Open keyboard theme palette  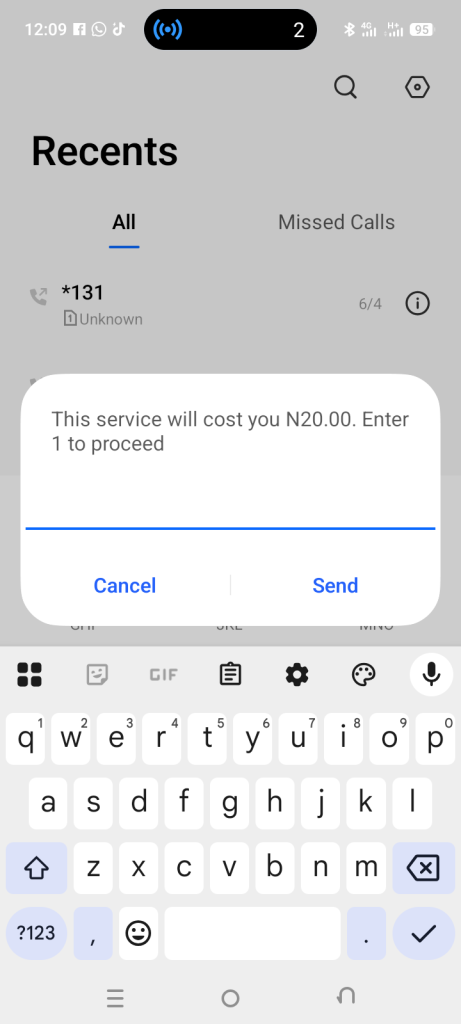point(364,674)
